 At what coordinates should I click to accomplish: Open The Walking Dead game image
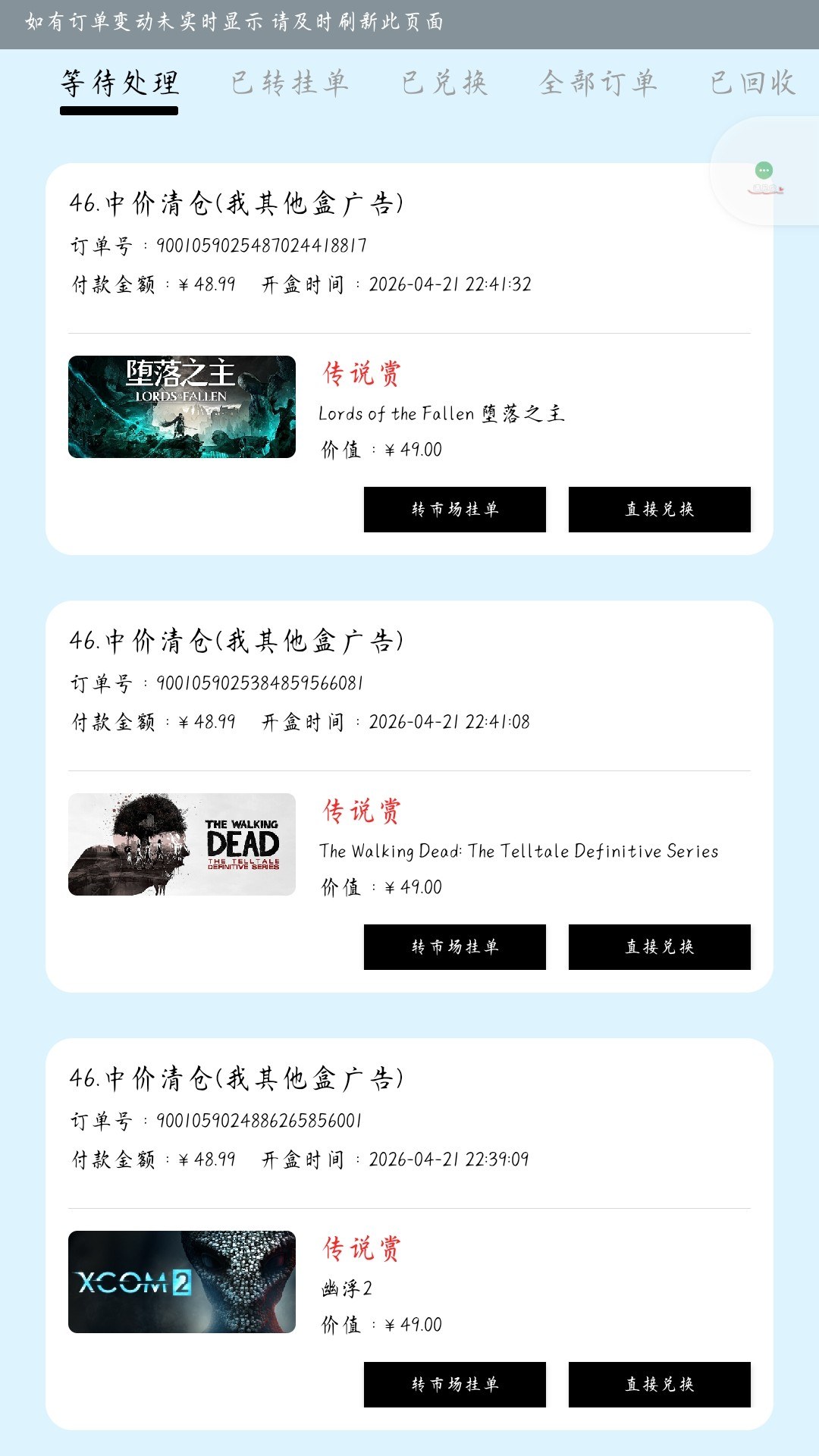(182, 845)
